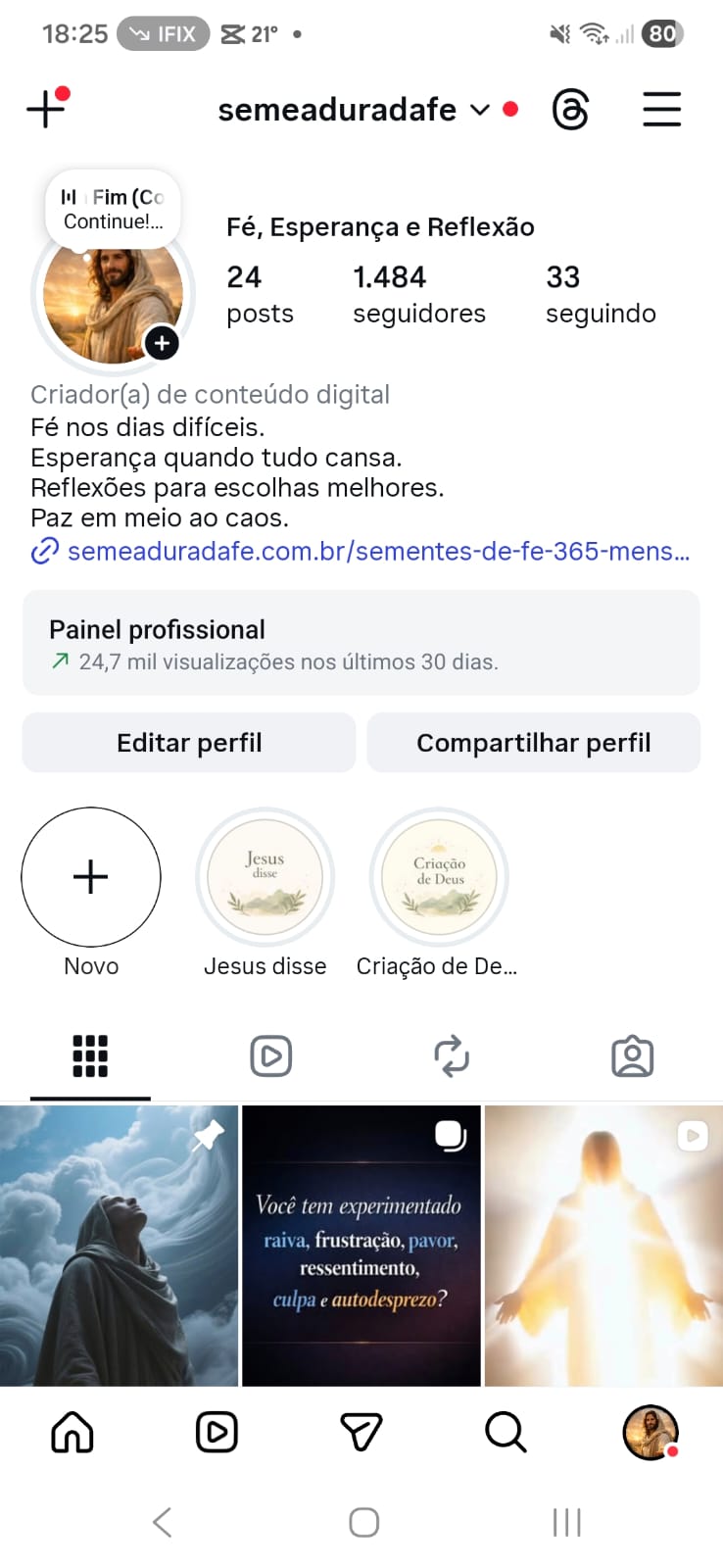Open the Painel profissional dashboard
Viewport: 723px width, 1568px height.
tap(361, 643)
